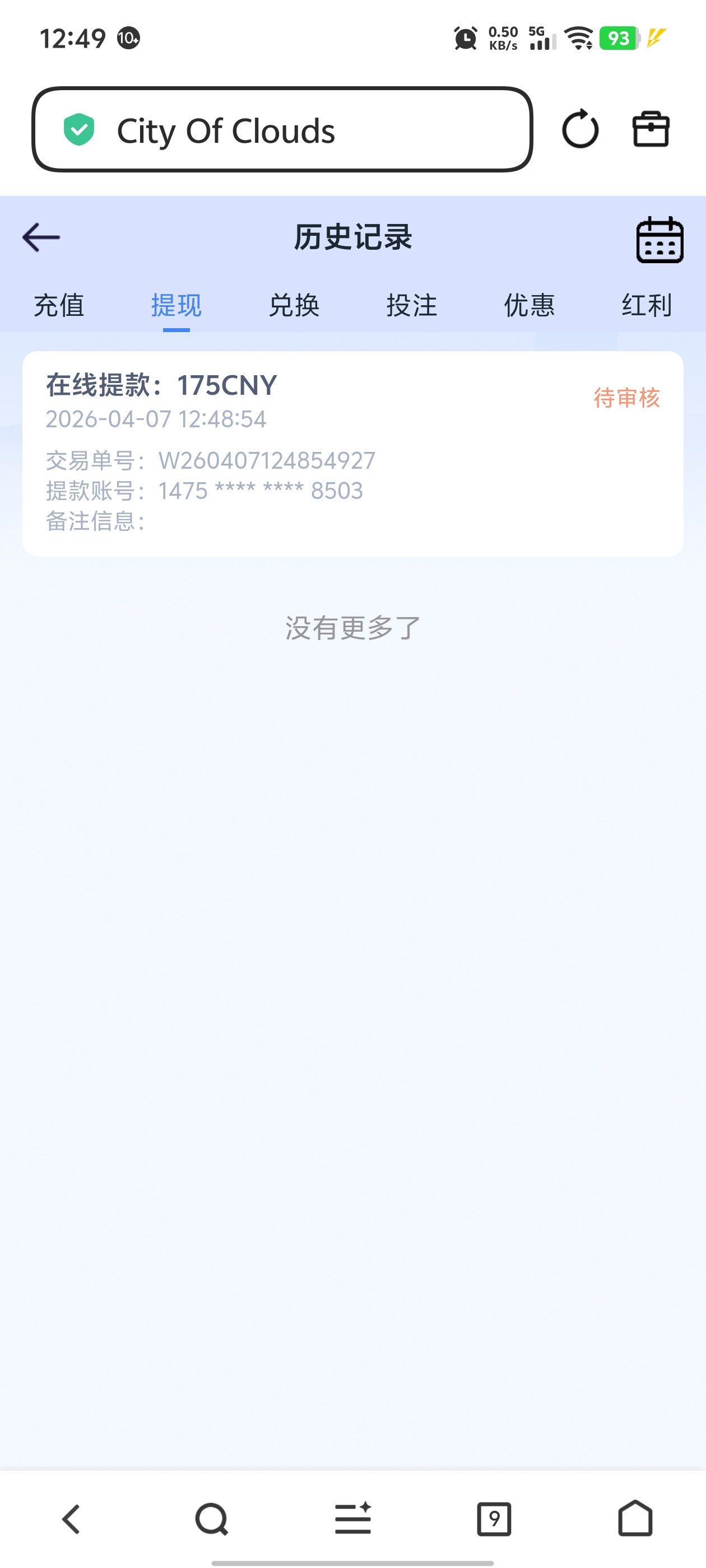706x1568 pixels.
Task: Open the browser search icon in bottom bar
Action: [211, 1517]
